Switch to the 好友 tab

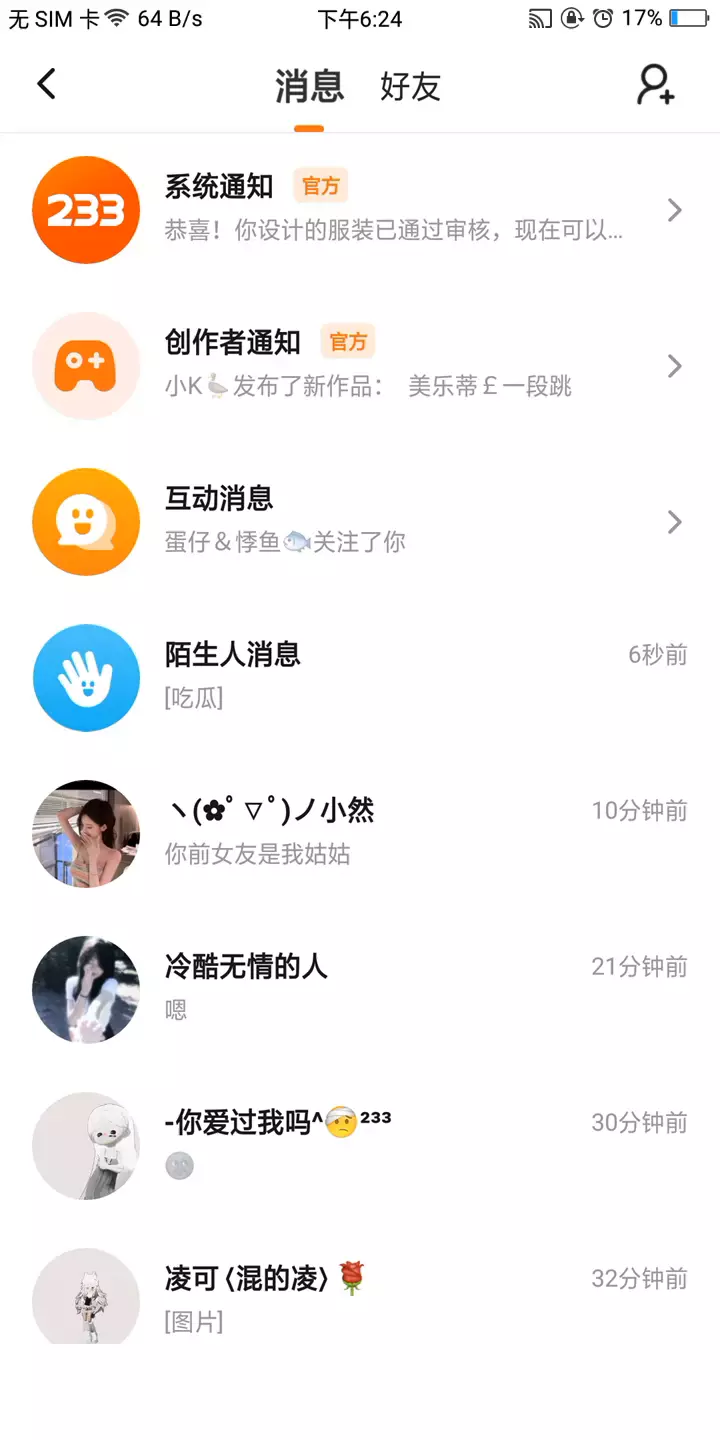[410, 87]
